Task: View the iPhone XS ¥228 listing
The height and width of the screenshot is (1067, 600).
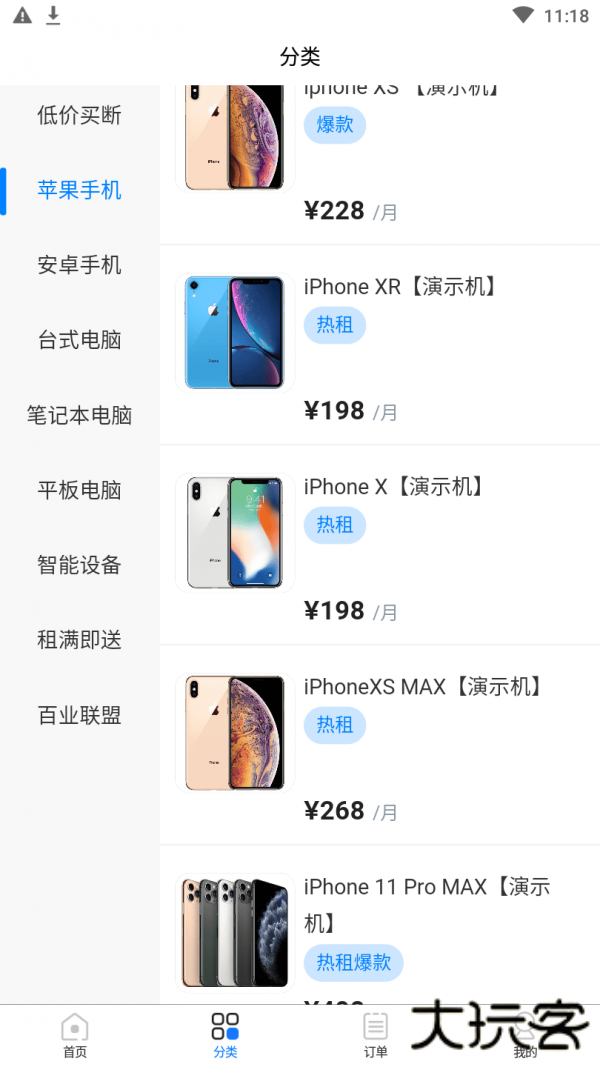Action: coord(380,160)
